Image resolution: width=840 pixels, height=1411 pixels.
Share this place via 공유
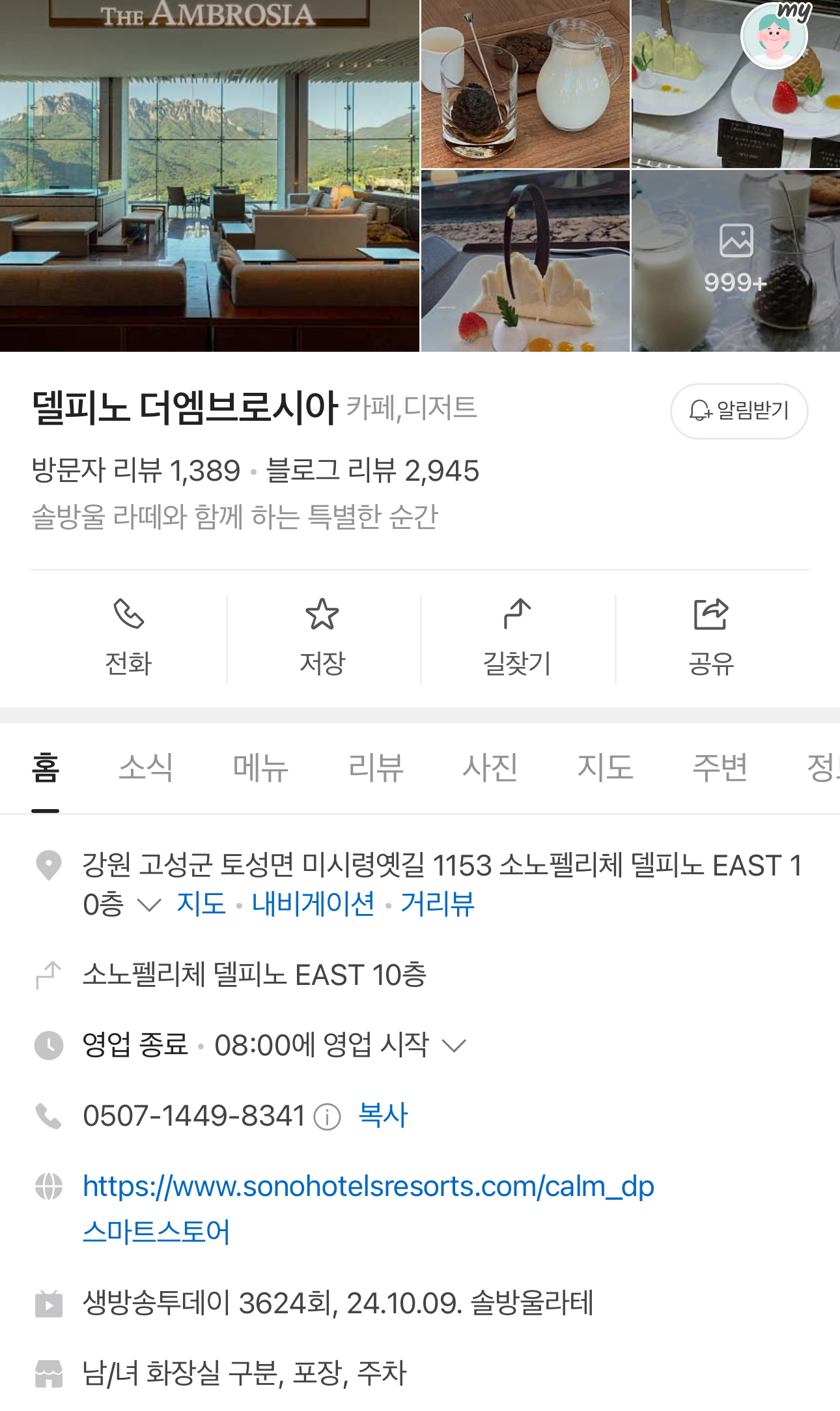pos(711,638)
